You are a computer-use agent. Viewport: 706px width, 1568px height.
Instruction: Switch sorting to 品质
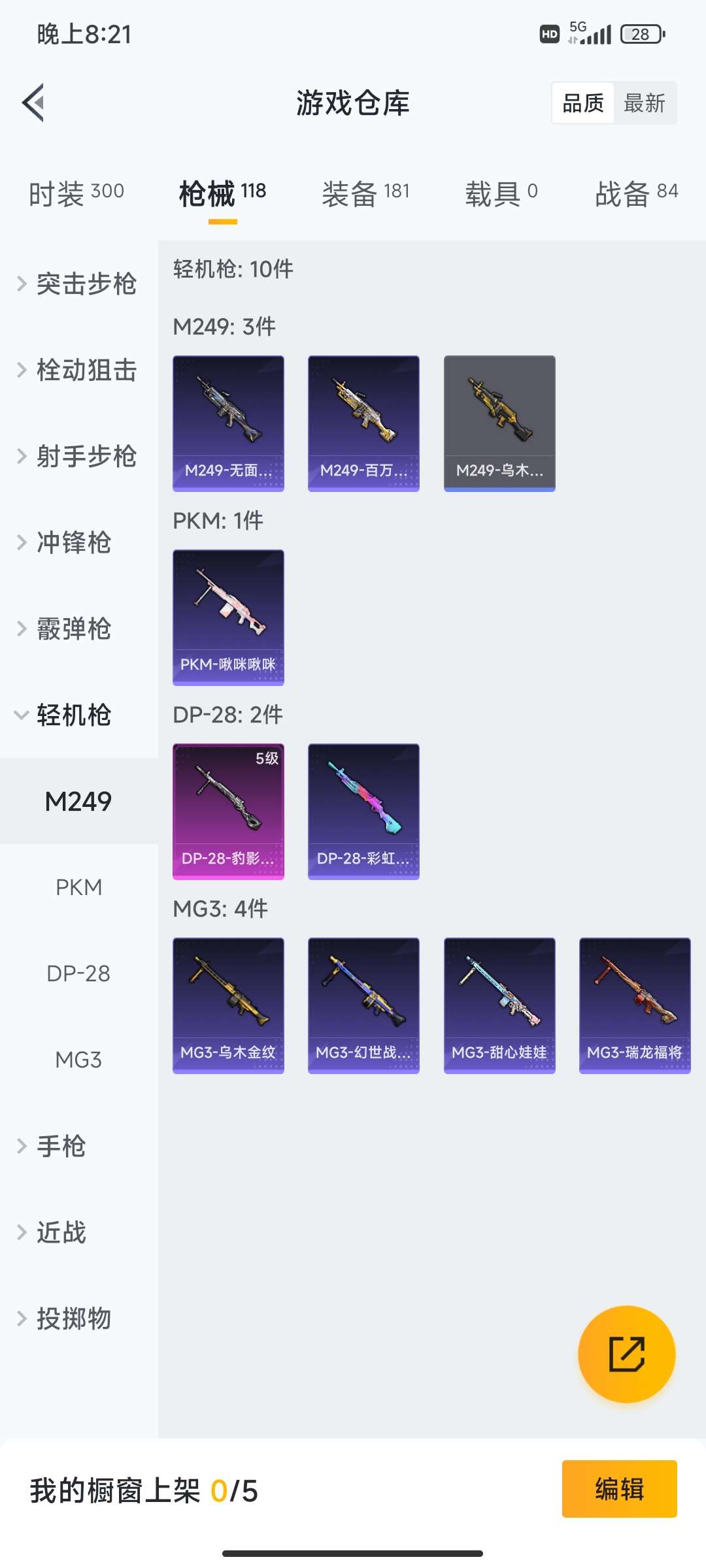[x=584, y=103]
